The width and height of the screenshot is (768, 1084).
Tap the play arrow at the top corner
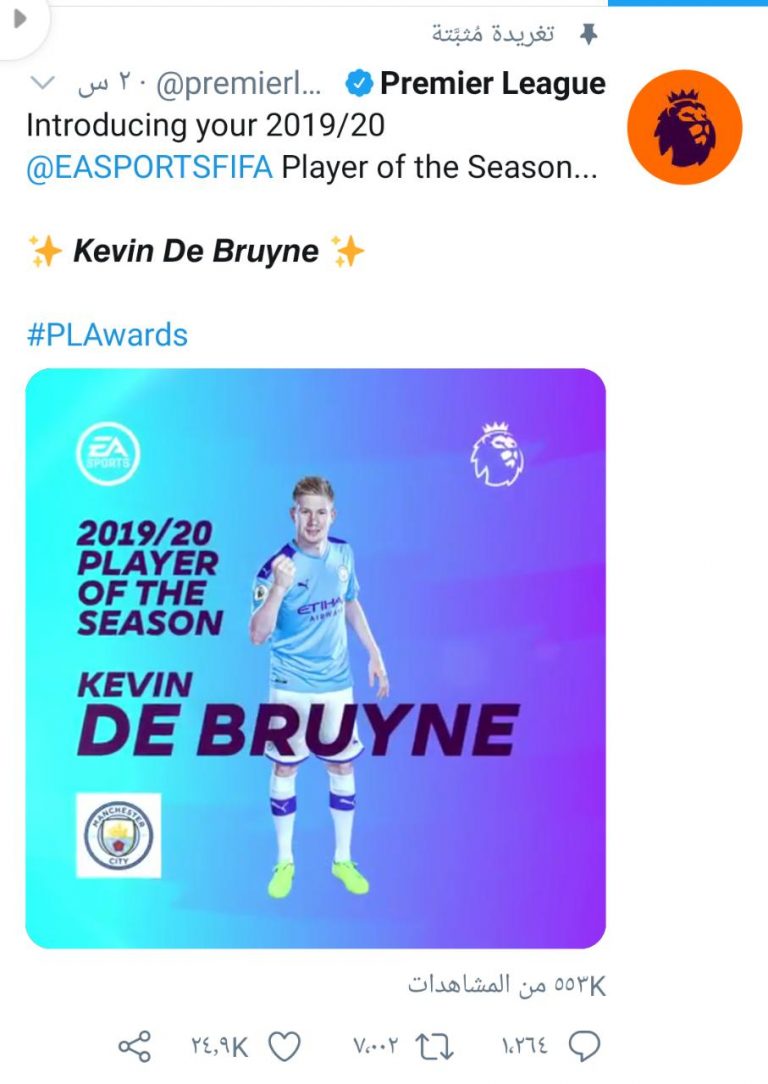(x=17, y=18)
